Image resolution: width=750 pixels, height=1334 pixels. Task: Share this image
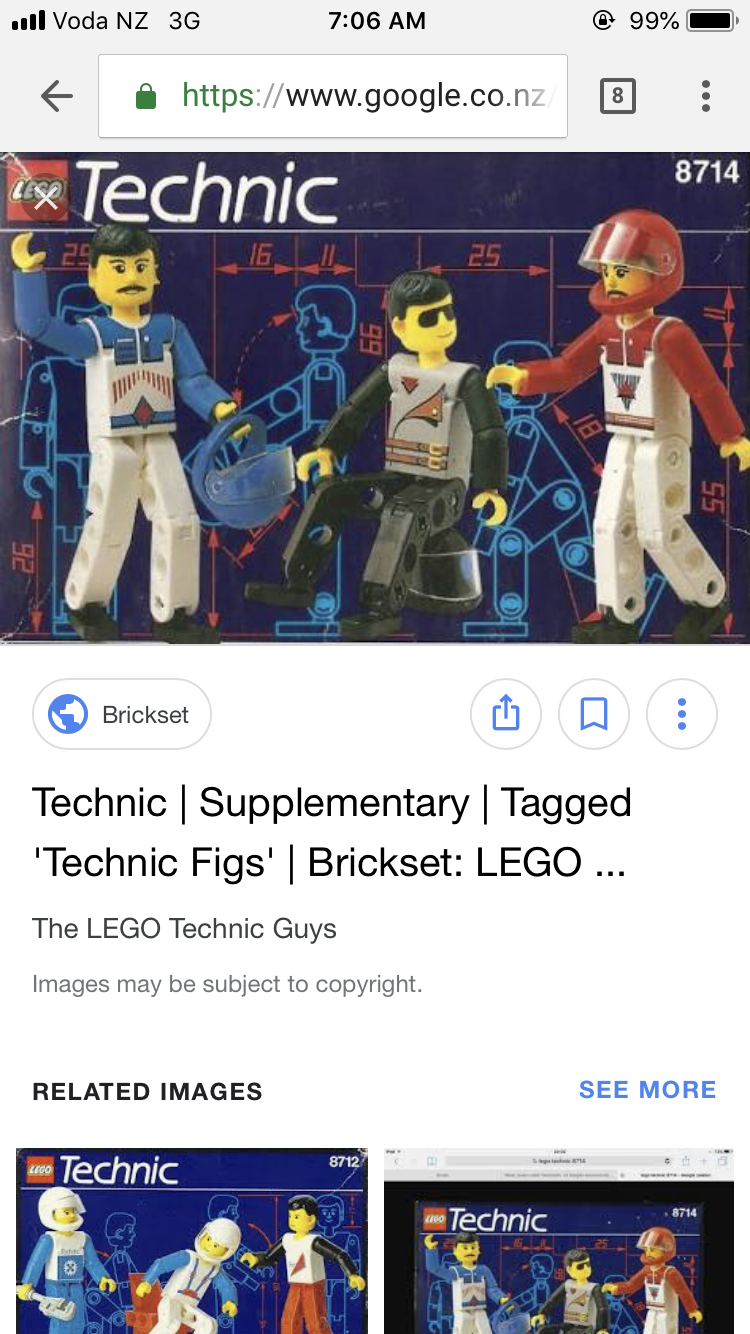[506, 714]
